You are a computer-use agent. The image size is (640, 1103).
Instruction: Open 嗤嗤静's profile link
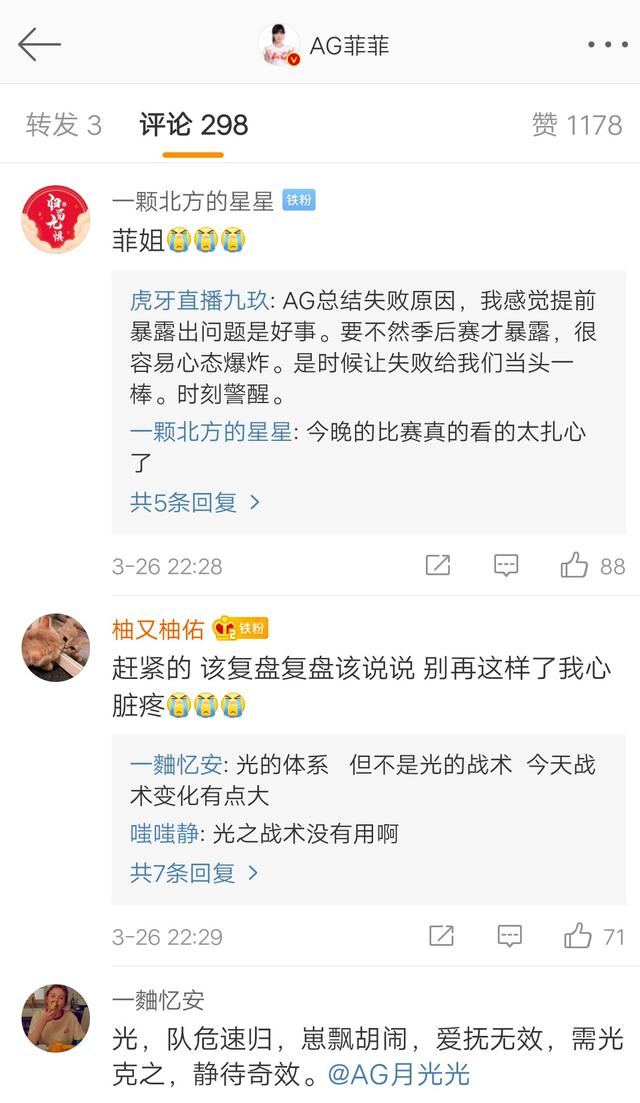[x=165, y=833]
